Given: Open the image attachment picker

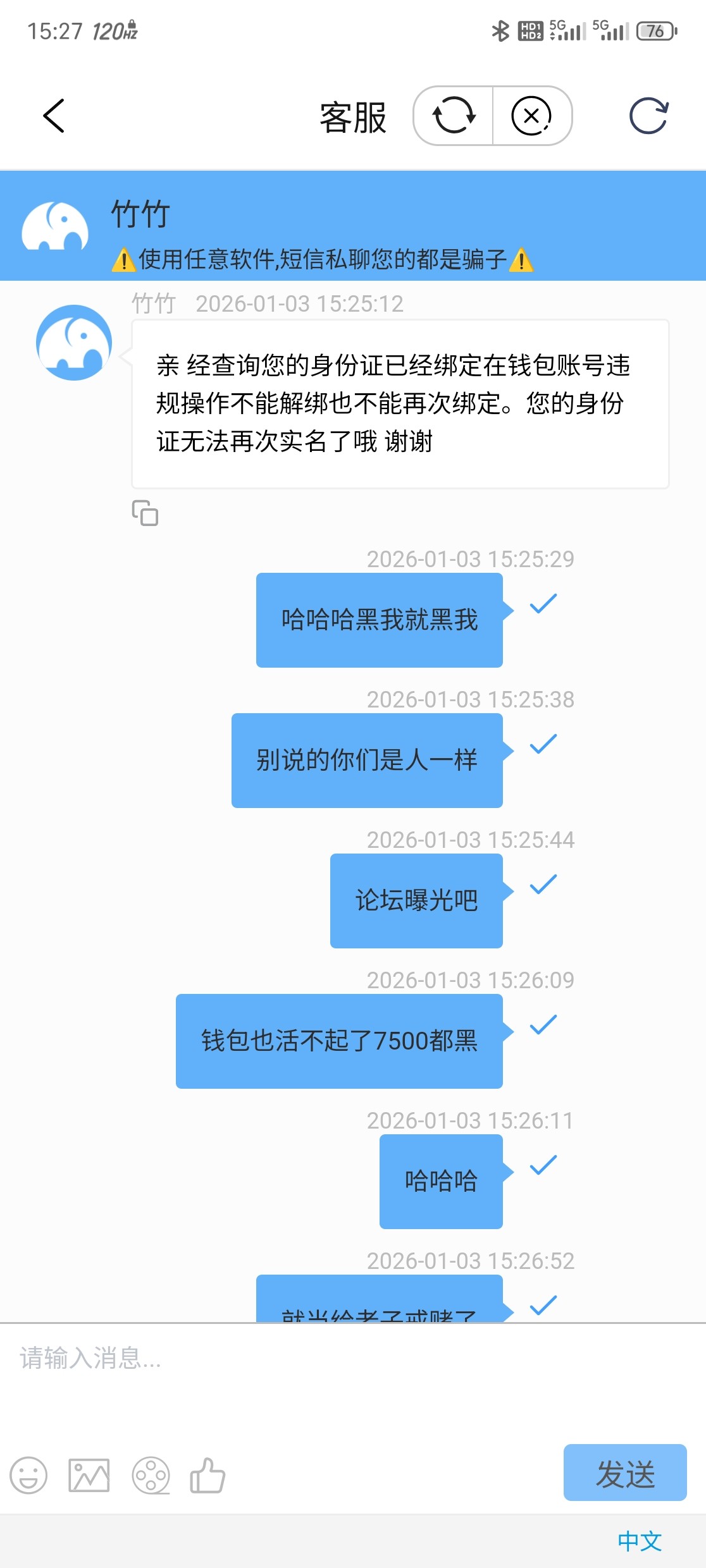Looking at the screenshot, I should (89, 1475).
